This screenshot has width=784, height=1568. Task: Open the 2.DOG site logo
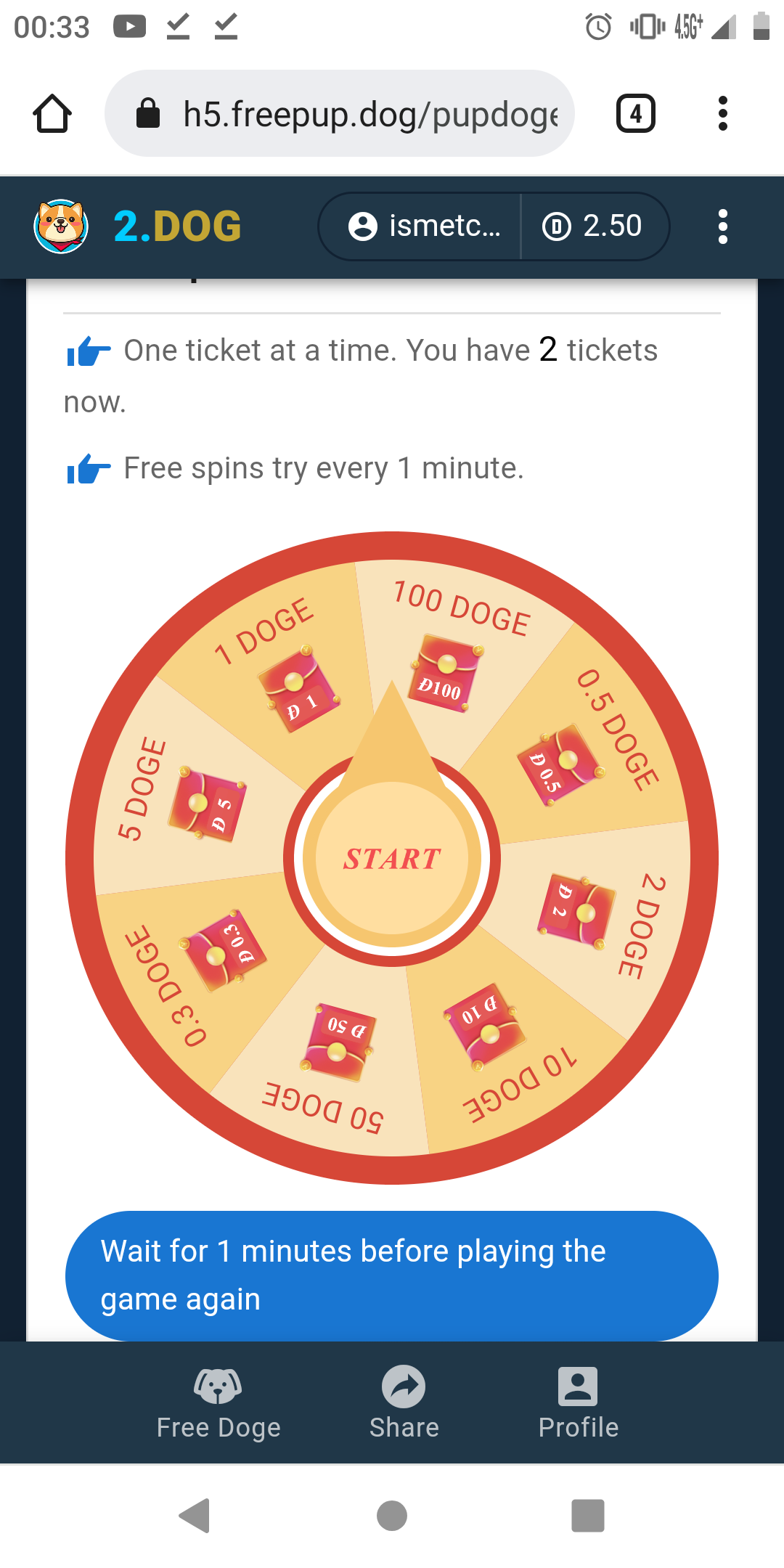[x=138, y=226]
